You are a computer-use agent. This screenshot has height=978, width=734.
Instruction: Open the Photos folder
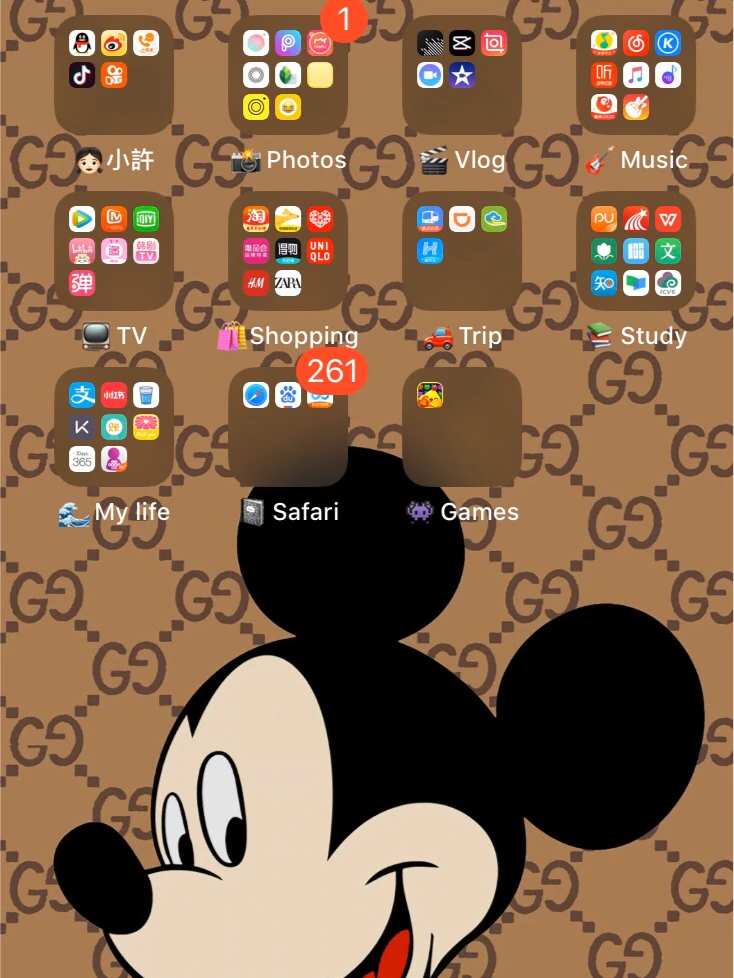pyautogui.click(x=288, y=75)
